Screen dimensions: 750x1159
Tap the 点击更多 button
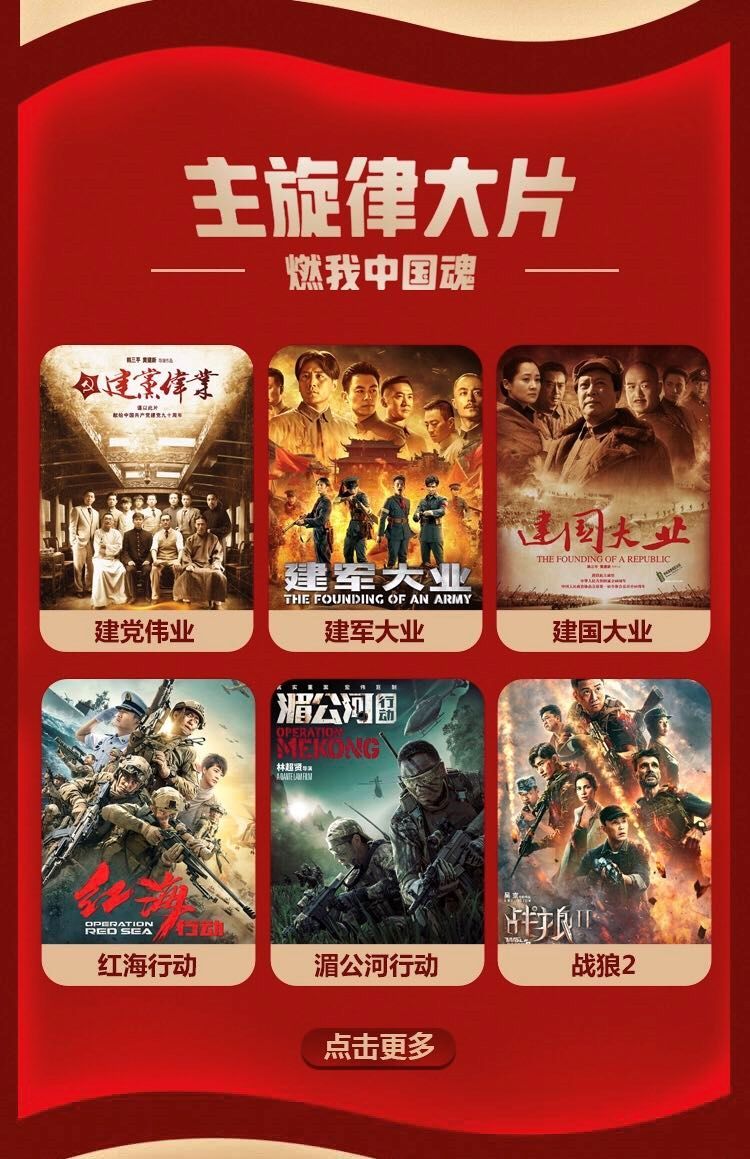pyautogui.click(x=378, y=1047)
